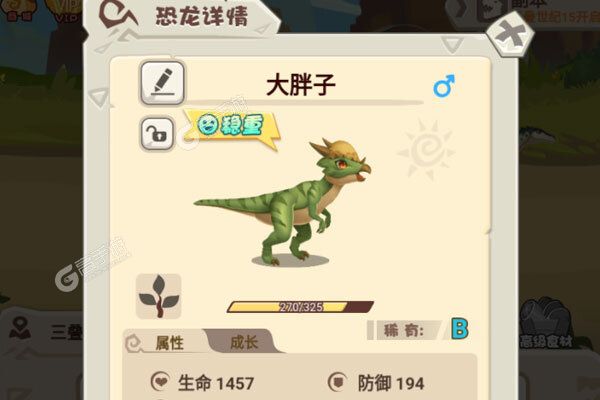The image size is (600, 400).
Task: Tap the plant sprout icon
Action: coord(158,295)
